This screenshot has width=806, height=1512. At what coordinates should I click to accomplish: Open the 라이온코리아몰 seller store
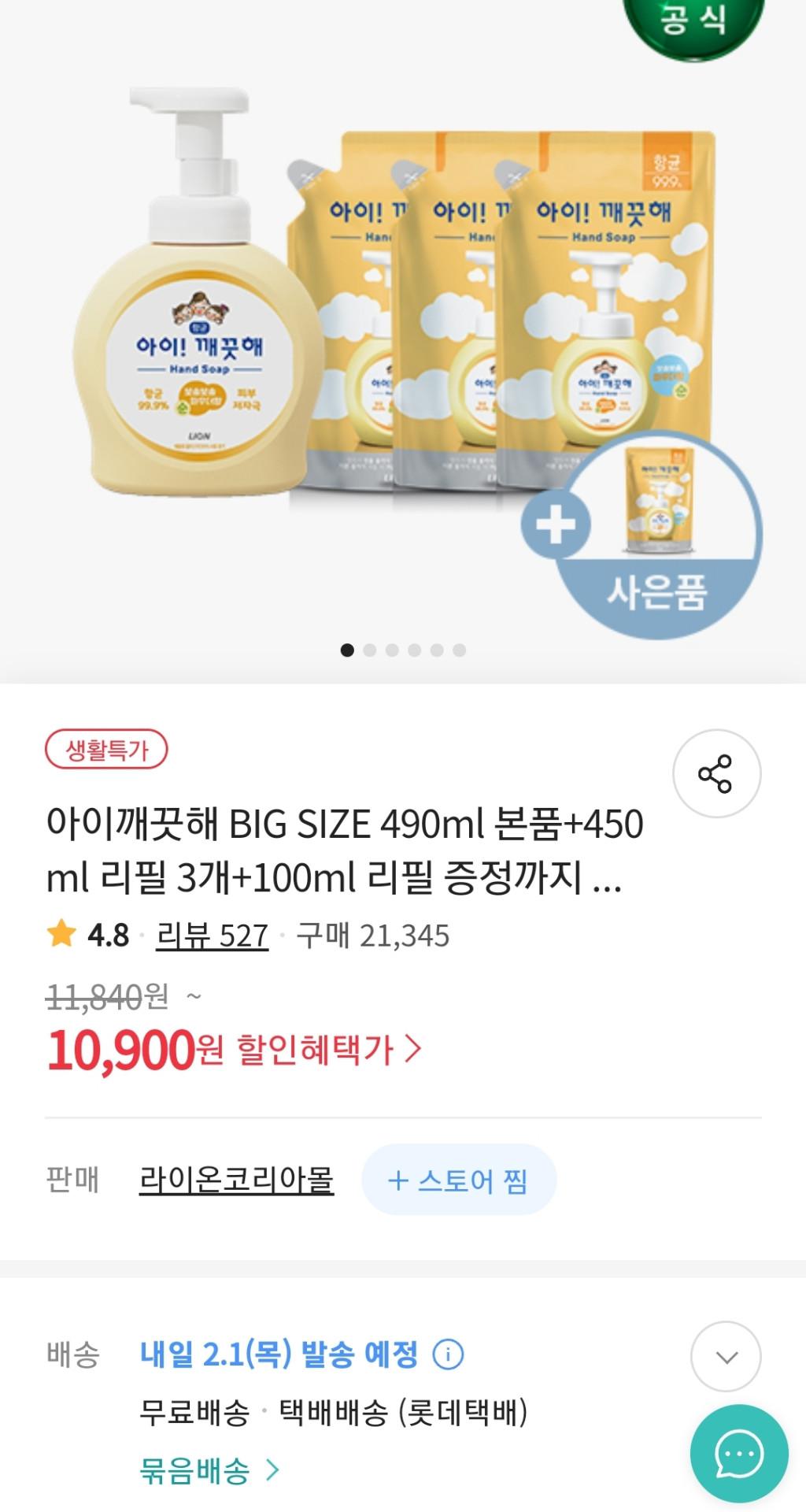(236, 1180)
